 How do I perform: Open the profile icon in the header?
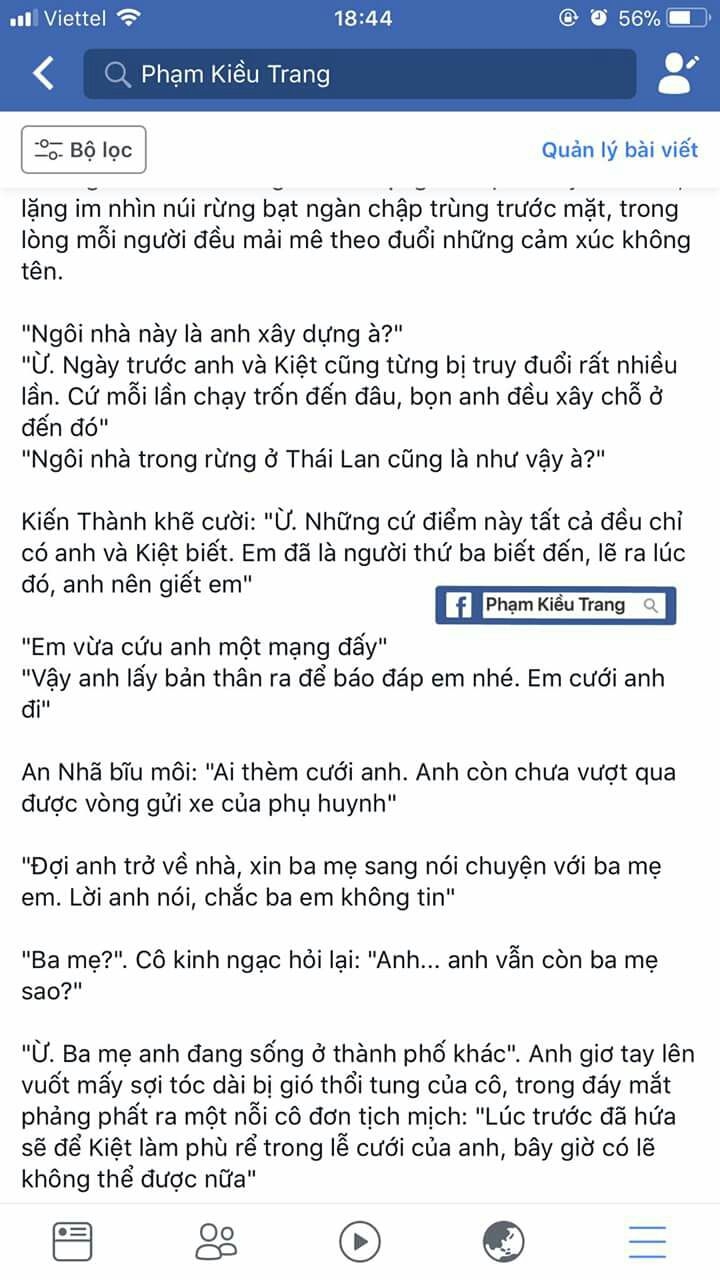(x=679, y=73)
